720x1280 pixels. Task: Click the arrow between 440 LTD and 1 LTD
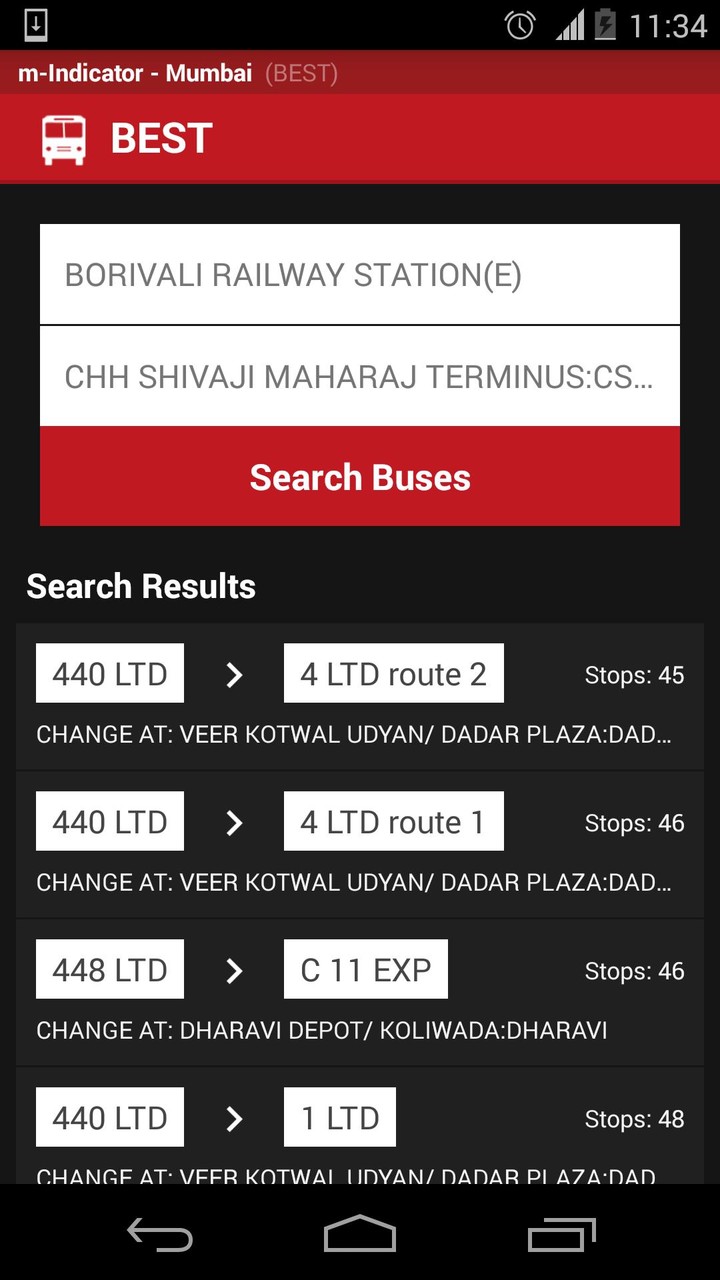click(x=233, y=1117)
